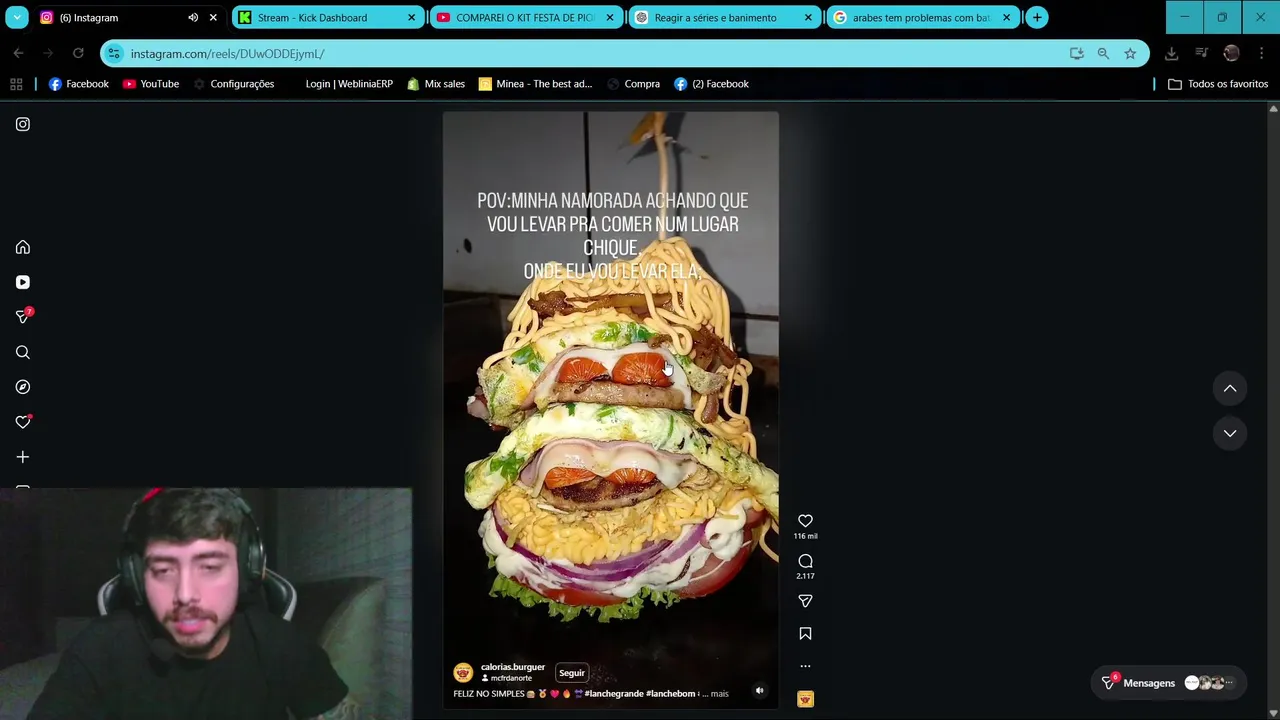This screenshot has height=720, width=1280.
Task: Open the calorias.burguer profile name
Action: 512,667
